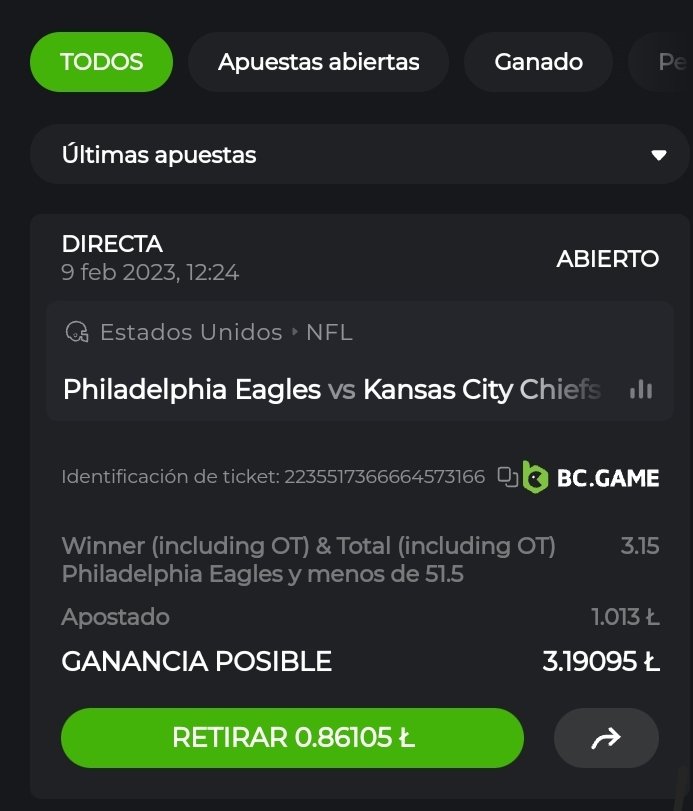Screen dimensions: 693x811
Task: Open Philadelphia Eagles vs Kansas City Chiefs match
Action: click(332, 390)
